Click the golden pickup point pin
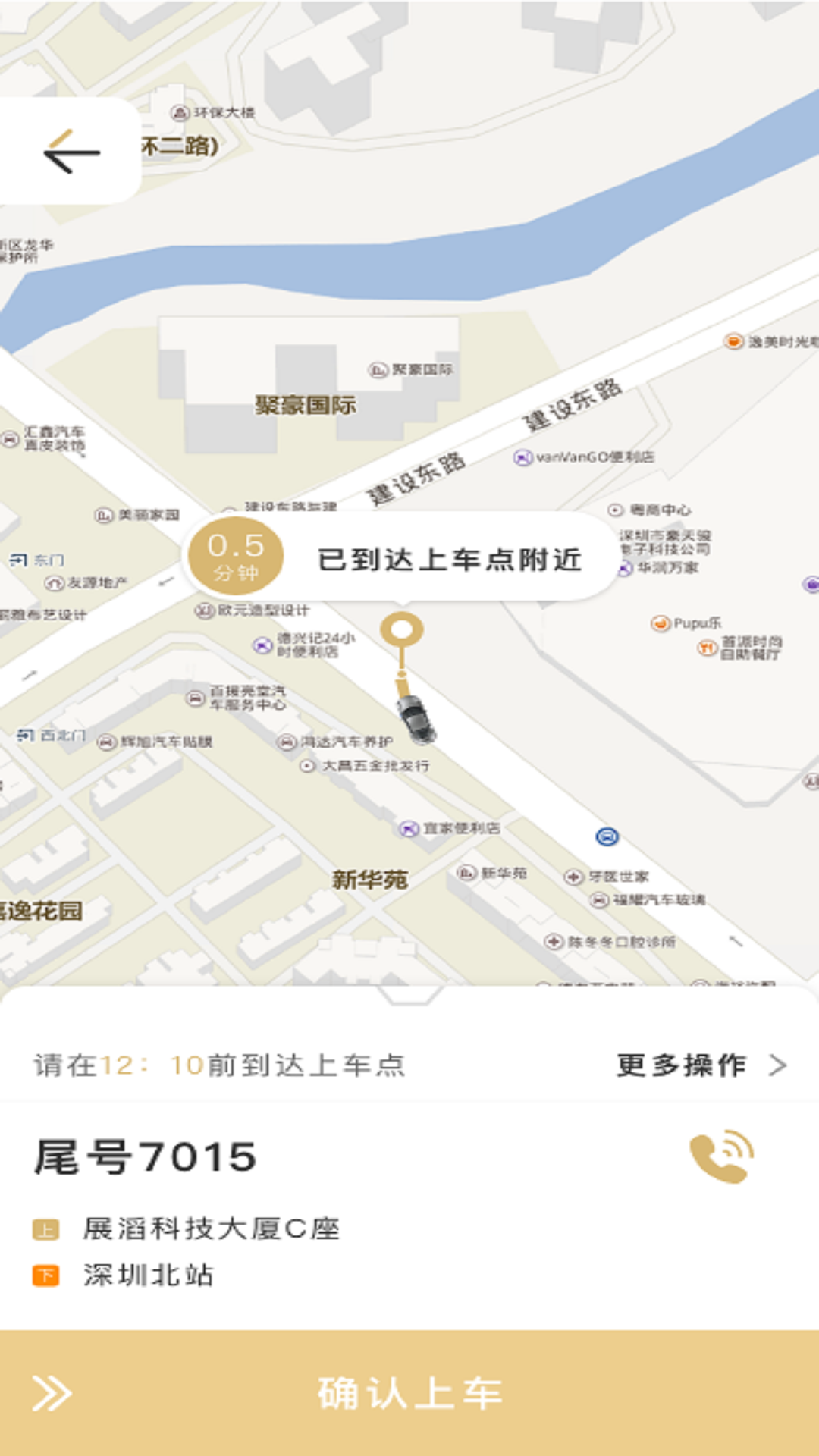The image size is (819, 1456). 402,628
